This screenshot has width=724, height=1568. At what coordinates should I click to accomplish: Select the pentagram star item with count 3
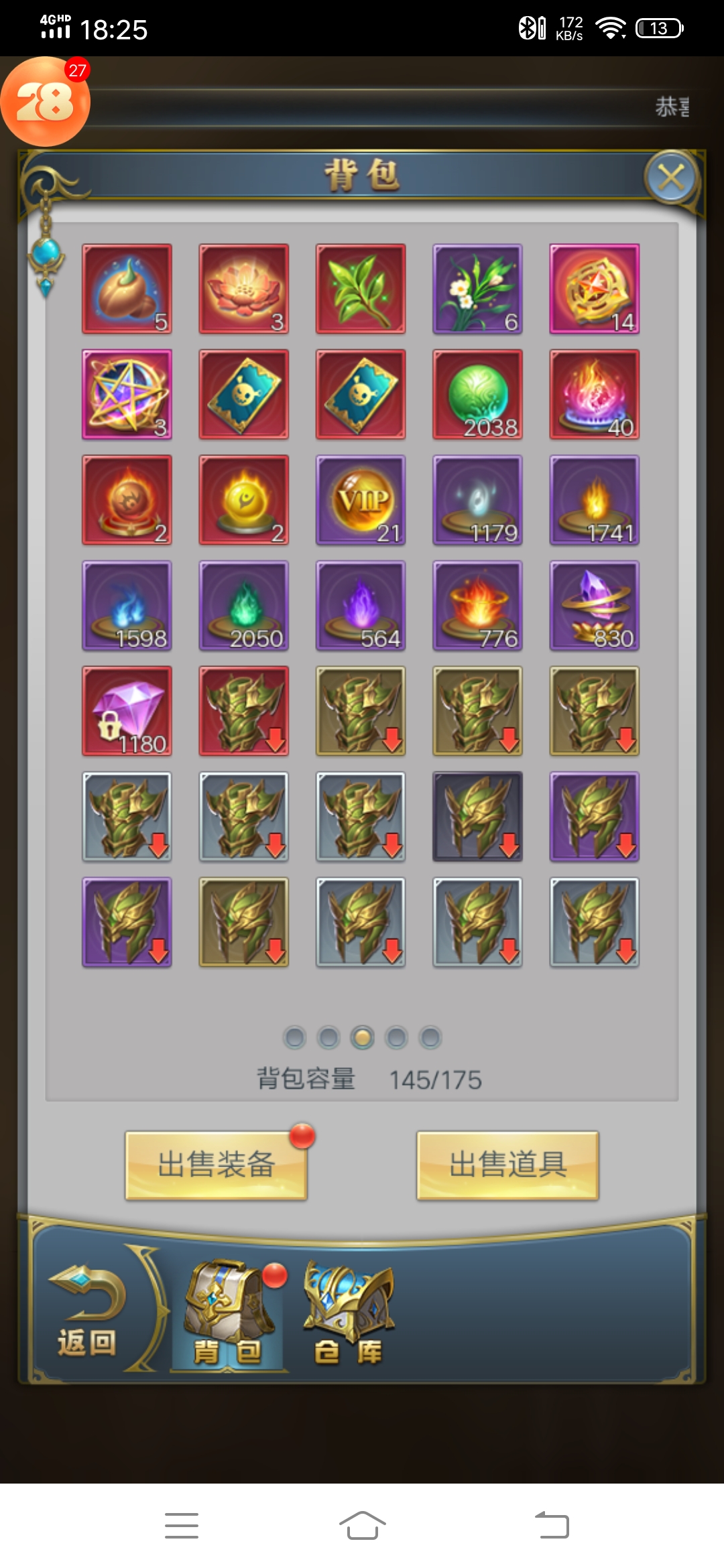(x=127, y=395)
